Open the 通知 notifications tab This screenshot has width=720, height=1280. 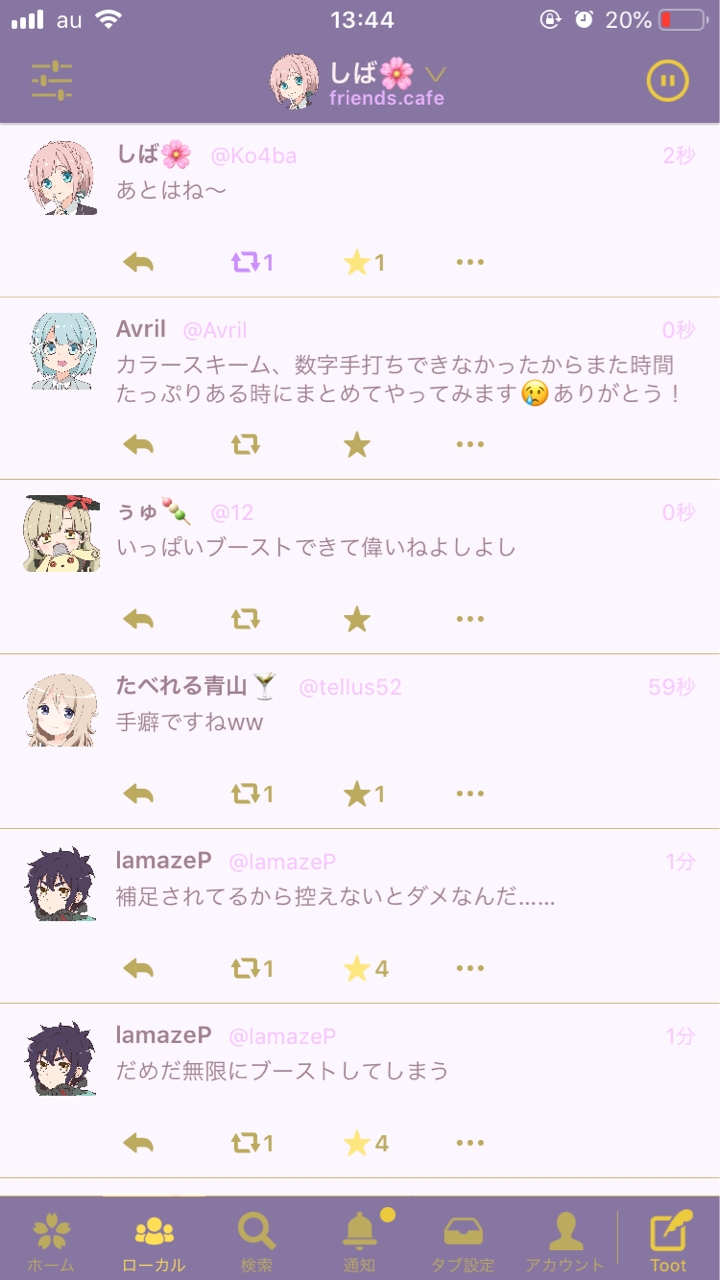coord(360,1241)
